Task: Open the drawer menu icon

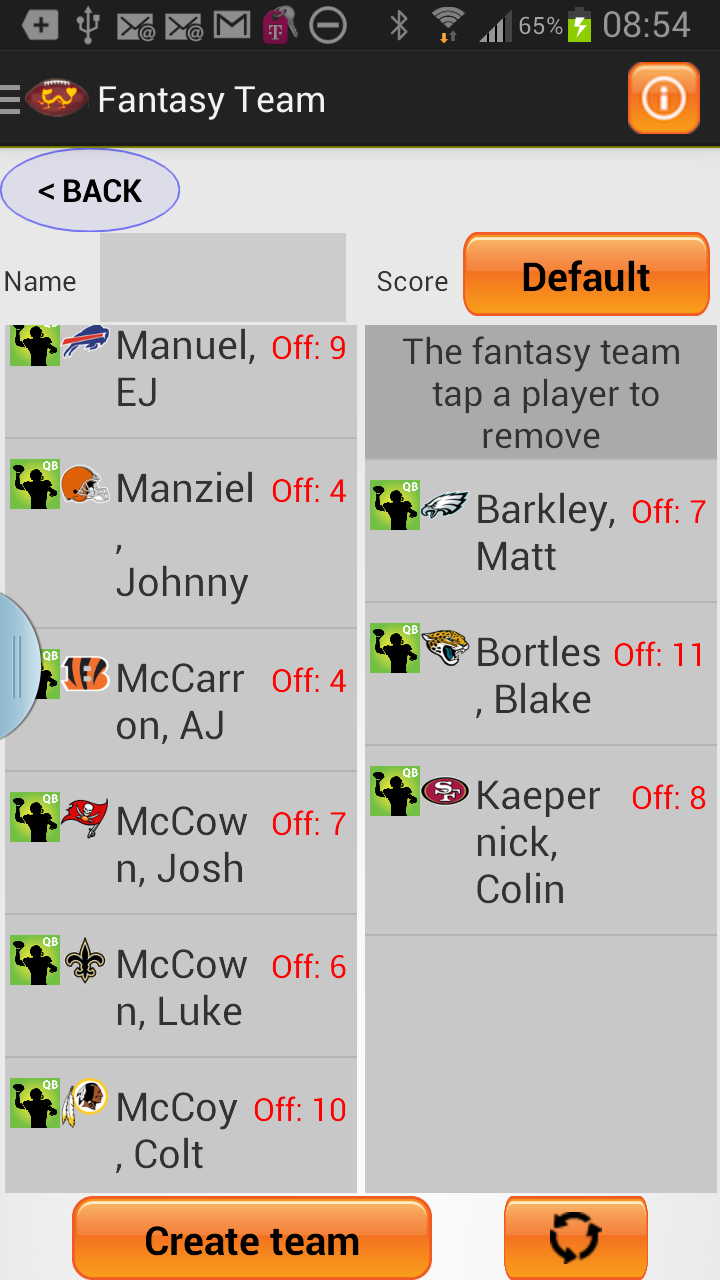Action: [x=11, y=99]
